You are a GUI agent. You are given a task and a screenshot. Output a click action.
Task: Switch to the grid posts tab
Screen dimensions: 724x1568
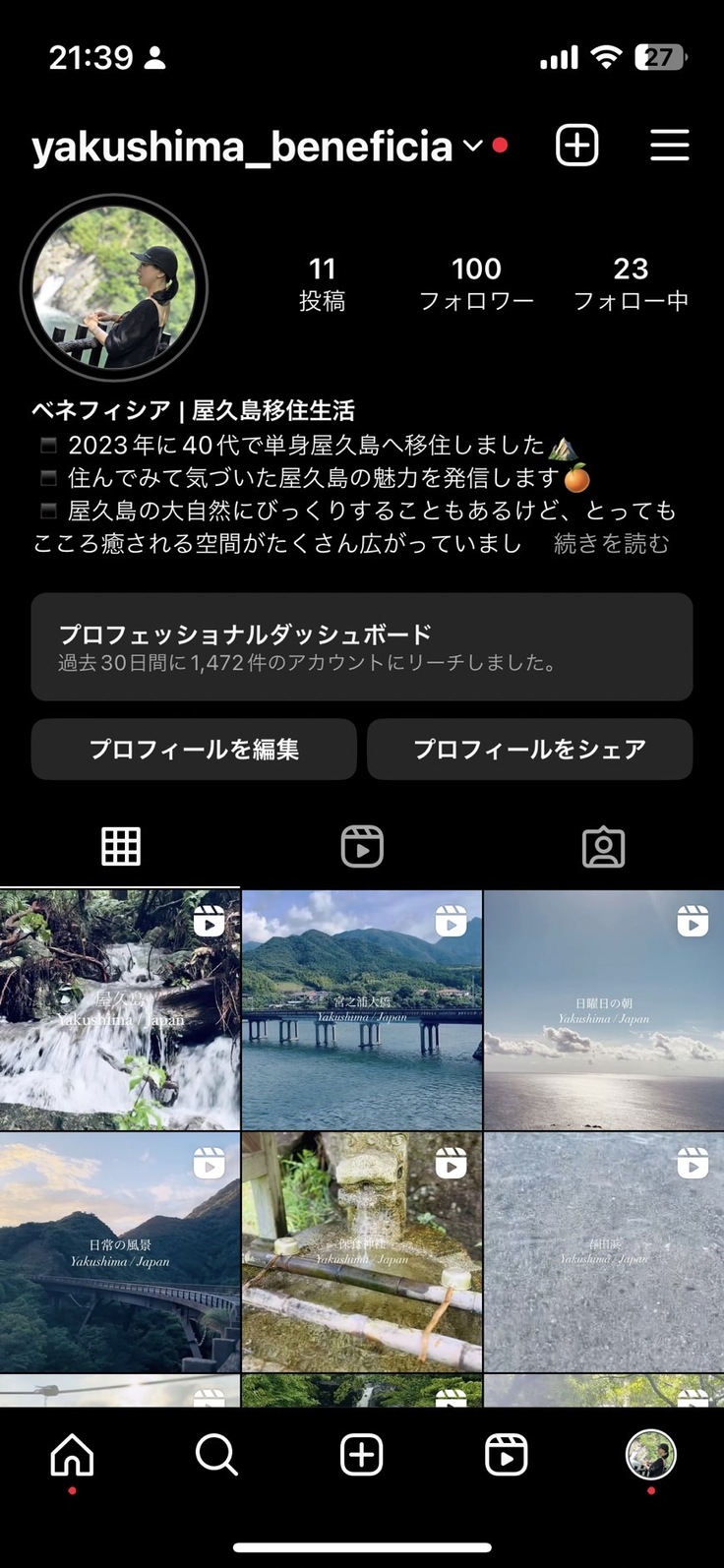coord(121,846)
